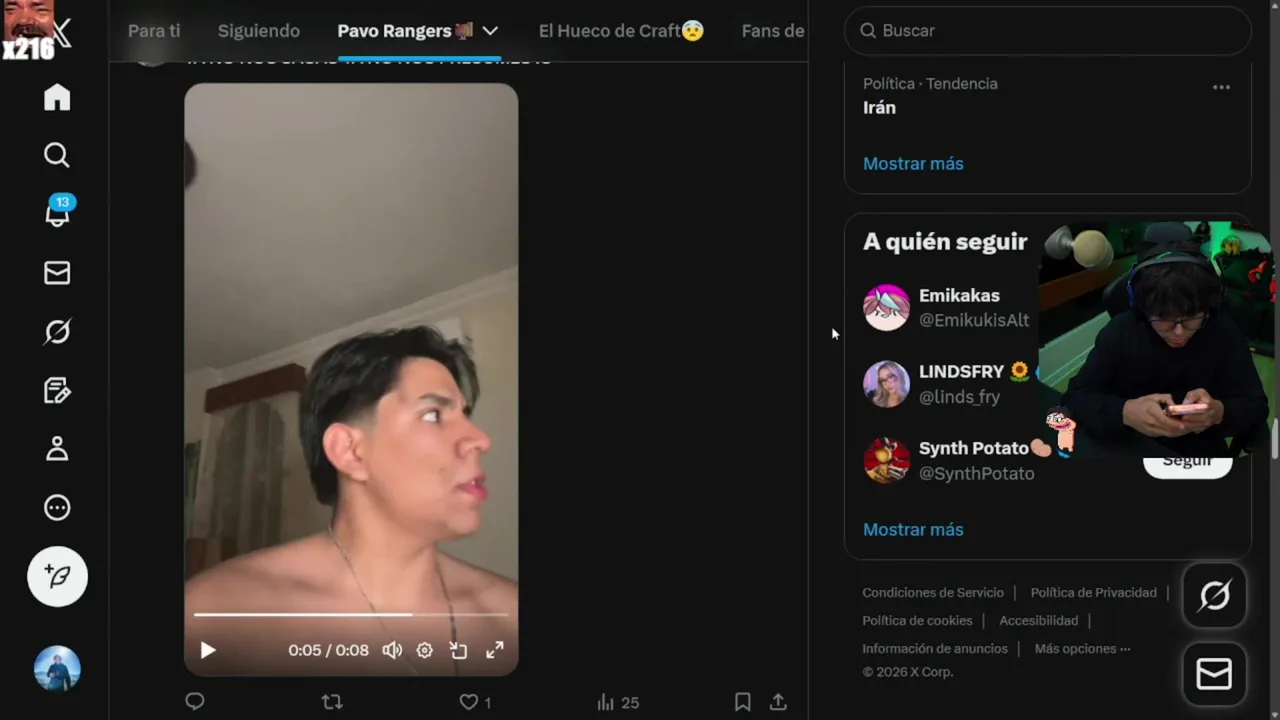Image resolution: width=1280 pixels, height=720 pixels.
Task: Go to the Home feed icon
Action: 57,97
